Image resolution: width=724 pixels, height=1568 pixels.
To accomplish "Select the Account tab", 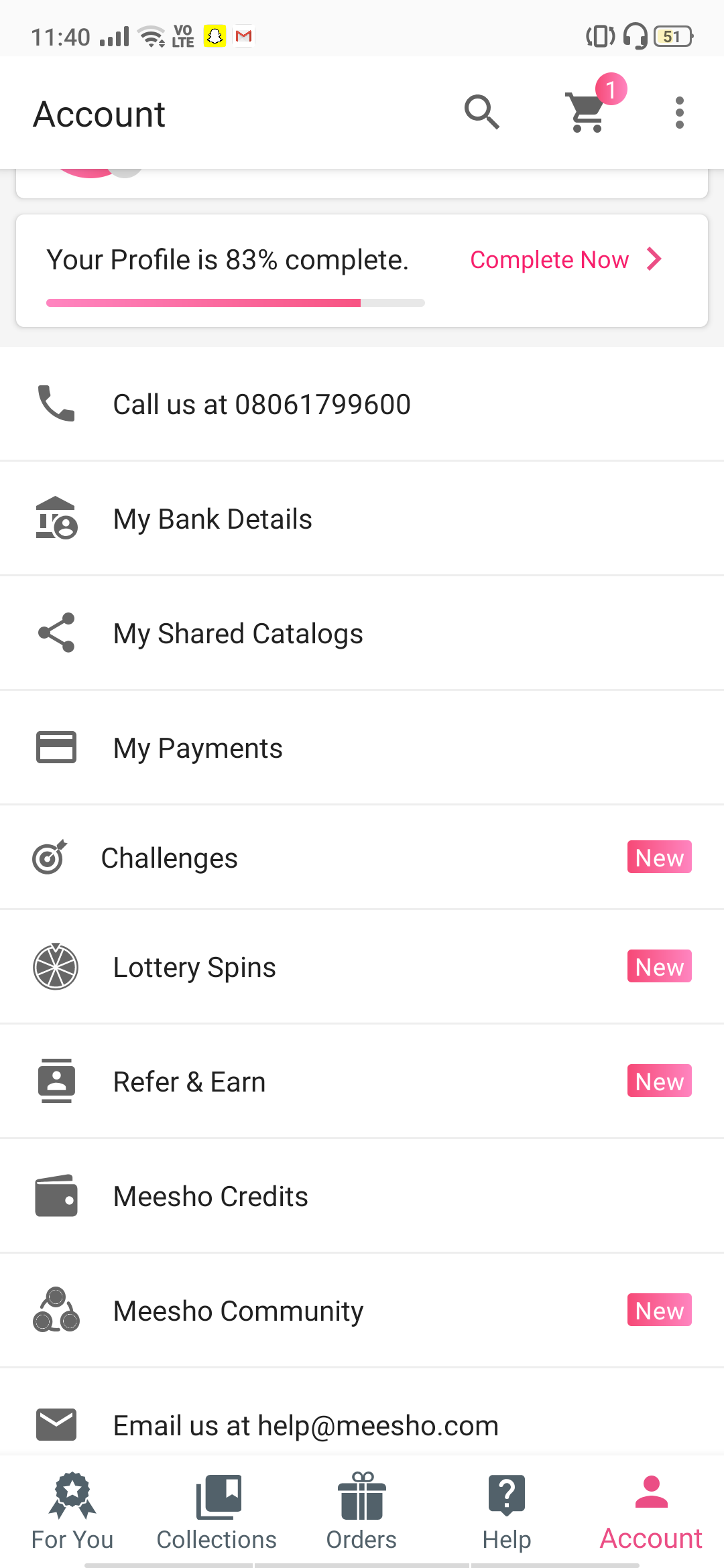I will (651, 1512).
